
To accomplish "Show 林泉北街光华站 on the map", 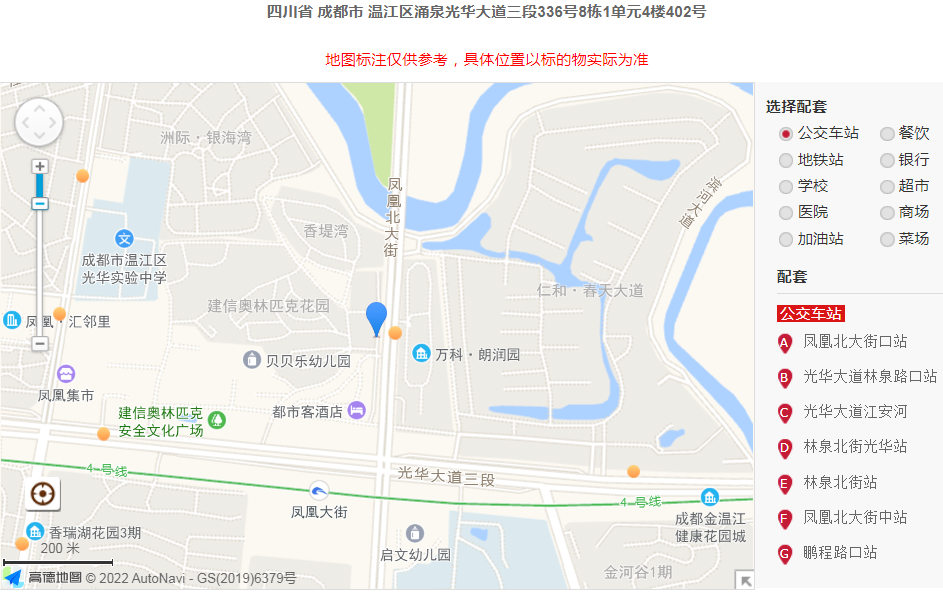I will click(855, 447).
